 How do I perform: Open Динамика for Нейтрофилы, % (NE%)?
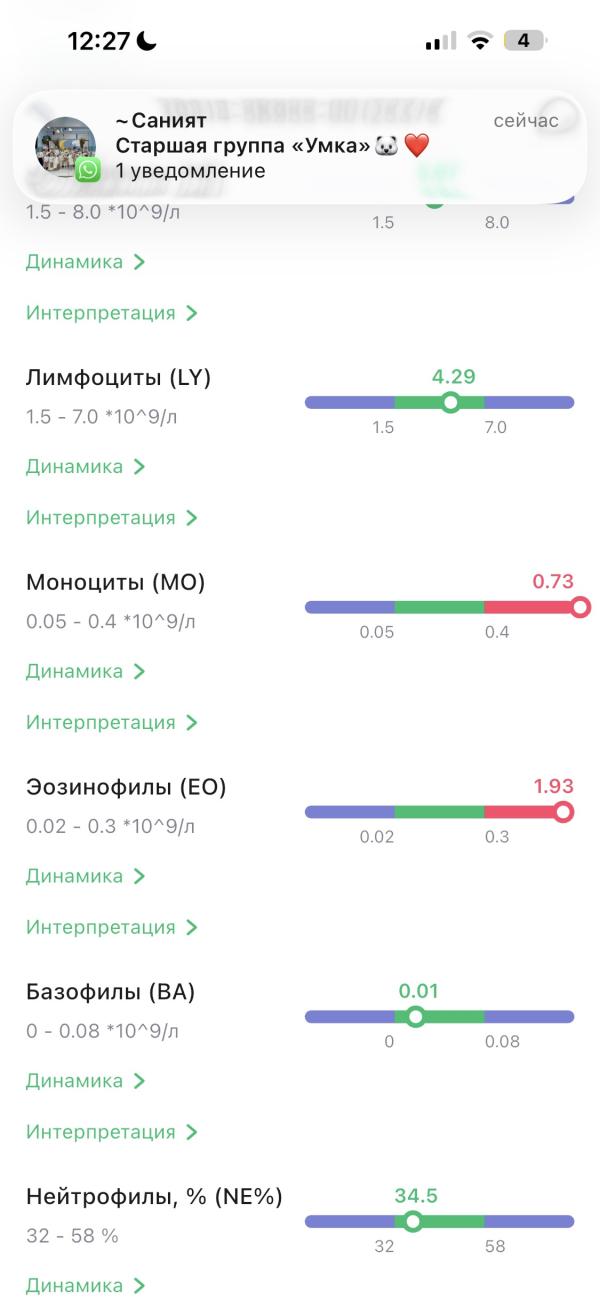(86, 1286)
